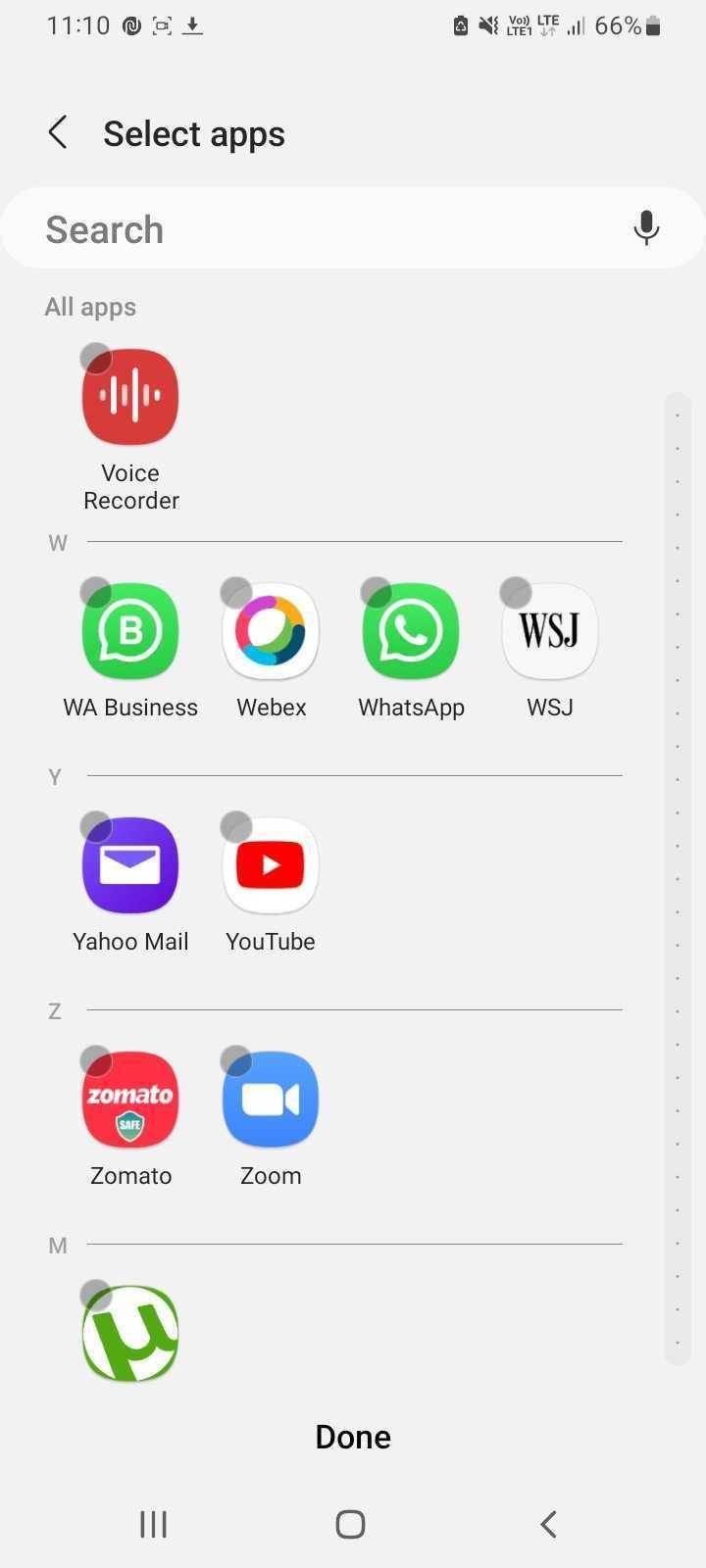Screen dimensions: 706x1568
Task: Choose the Webex app
Action: (x=271, y=632)
